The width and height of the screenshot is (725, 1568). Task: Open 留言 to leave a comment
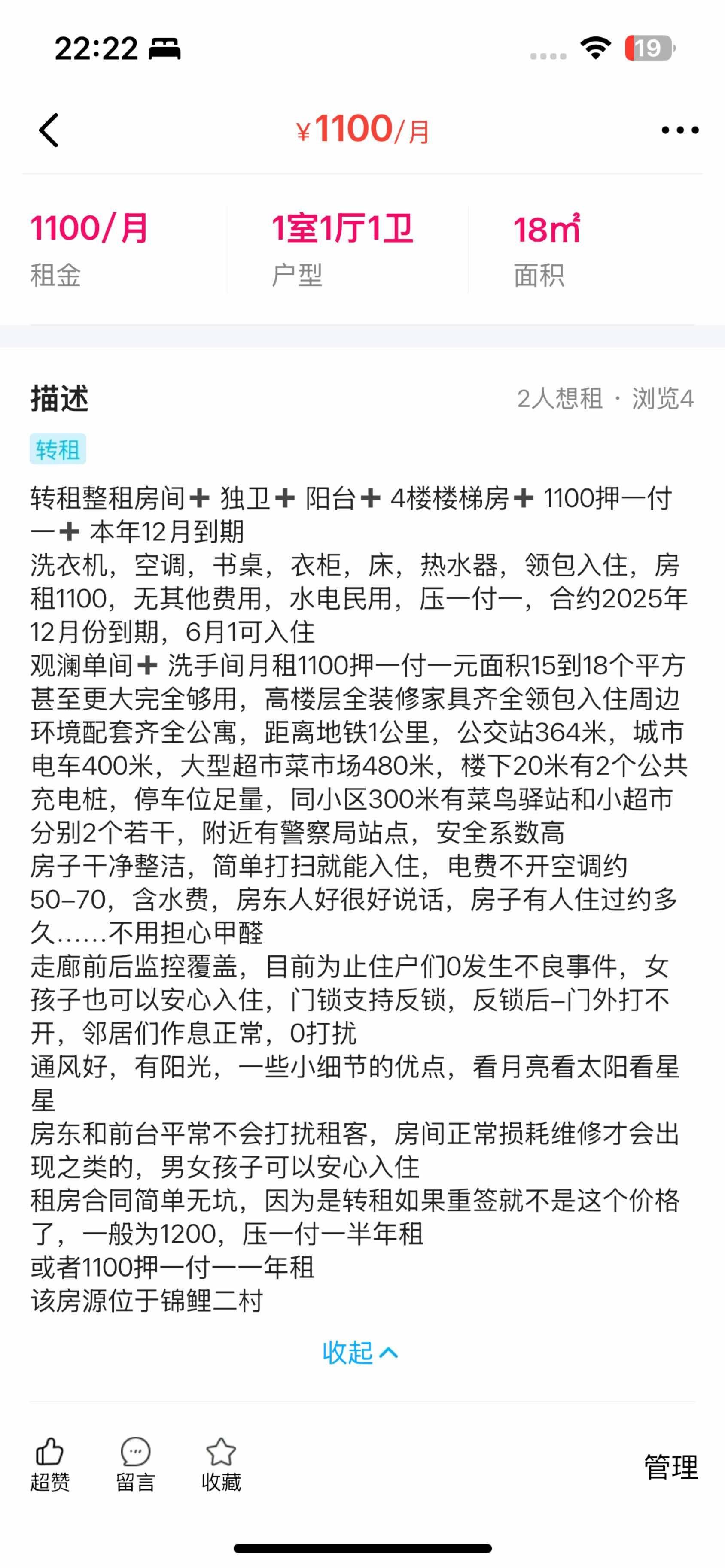pos(135,1464)
